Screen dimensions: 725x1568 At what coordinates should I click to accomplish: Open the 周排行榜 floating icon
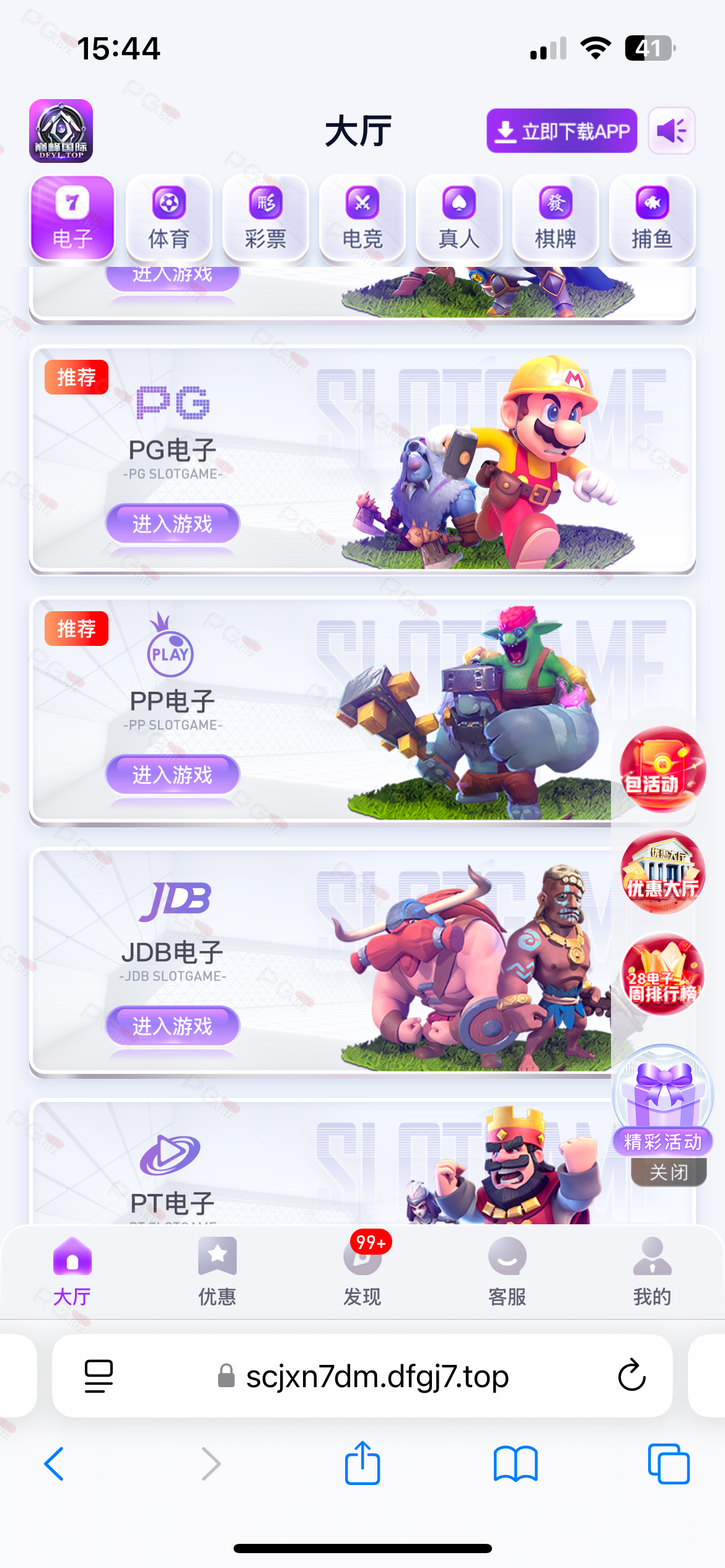click(662, 975)
